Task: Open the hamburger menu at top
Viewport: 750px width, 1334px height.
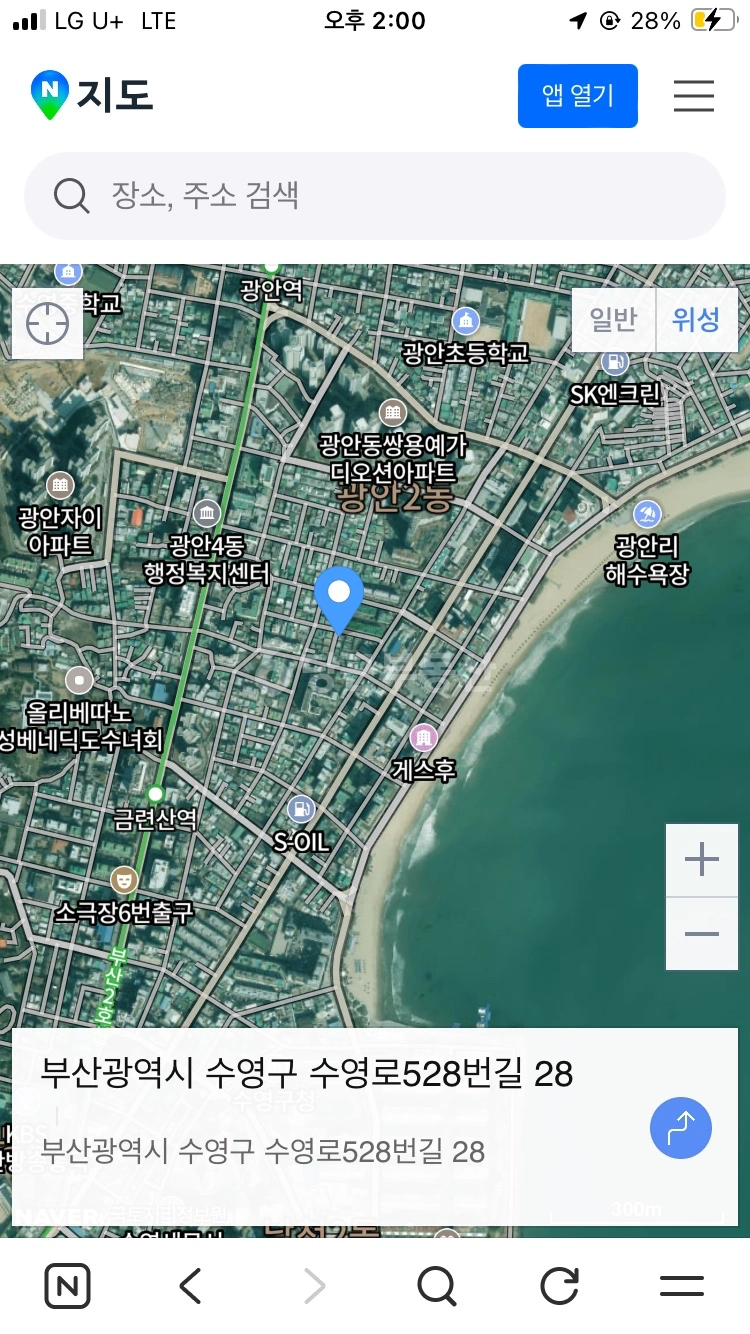Action: (x=693, y=96)
